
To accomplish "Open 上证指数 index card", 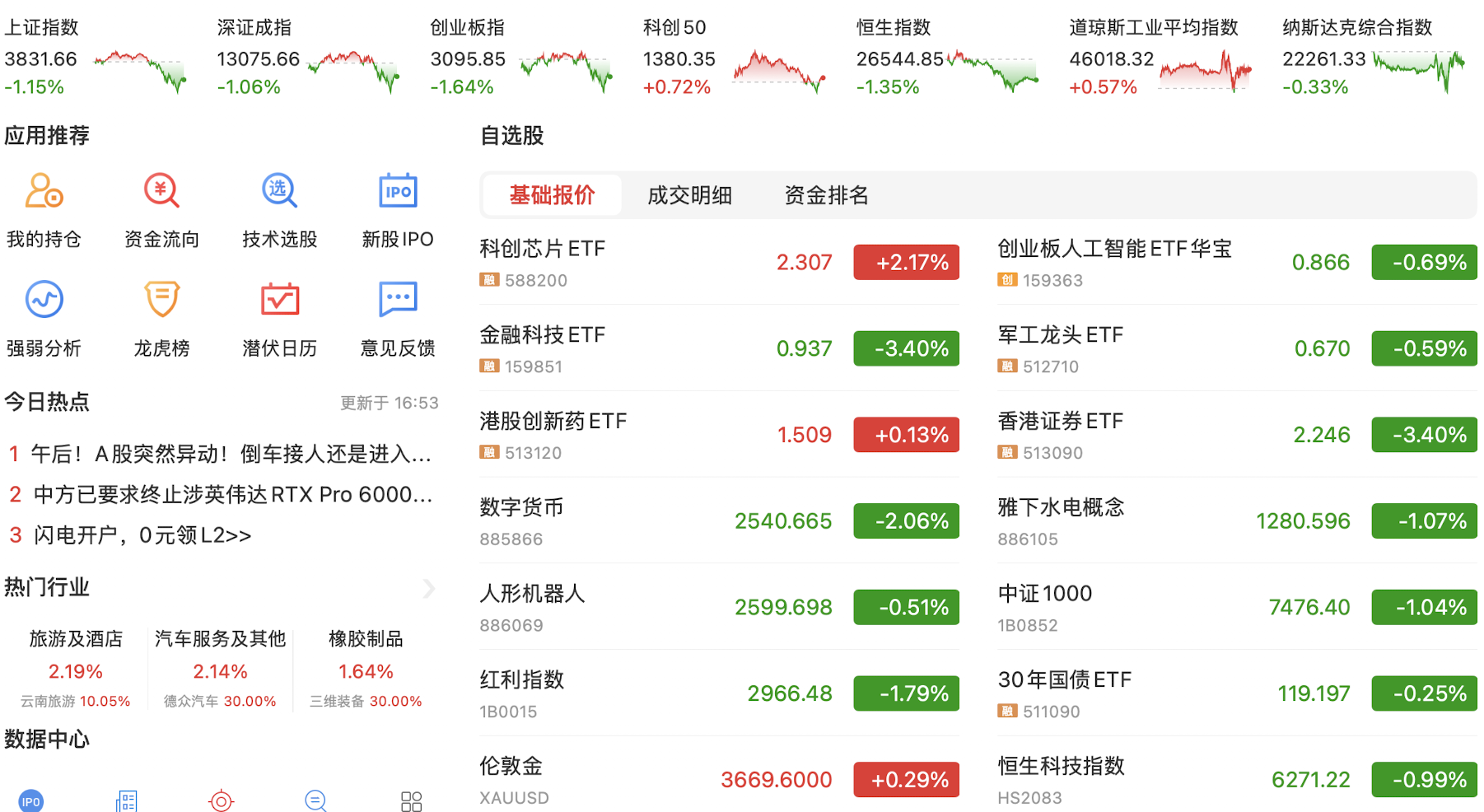I will tap(96, 58).
